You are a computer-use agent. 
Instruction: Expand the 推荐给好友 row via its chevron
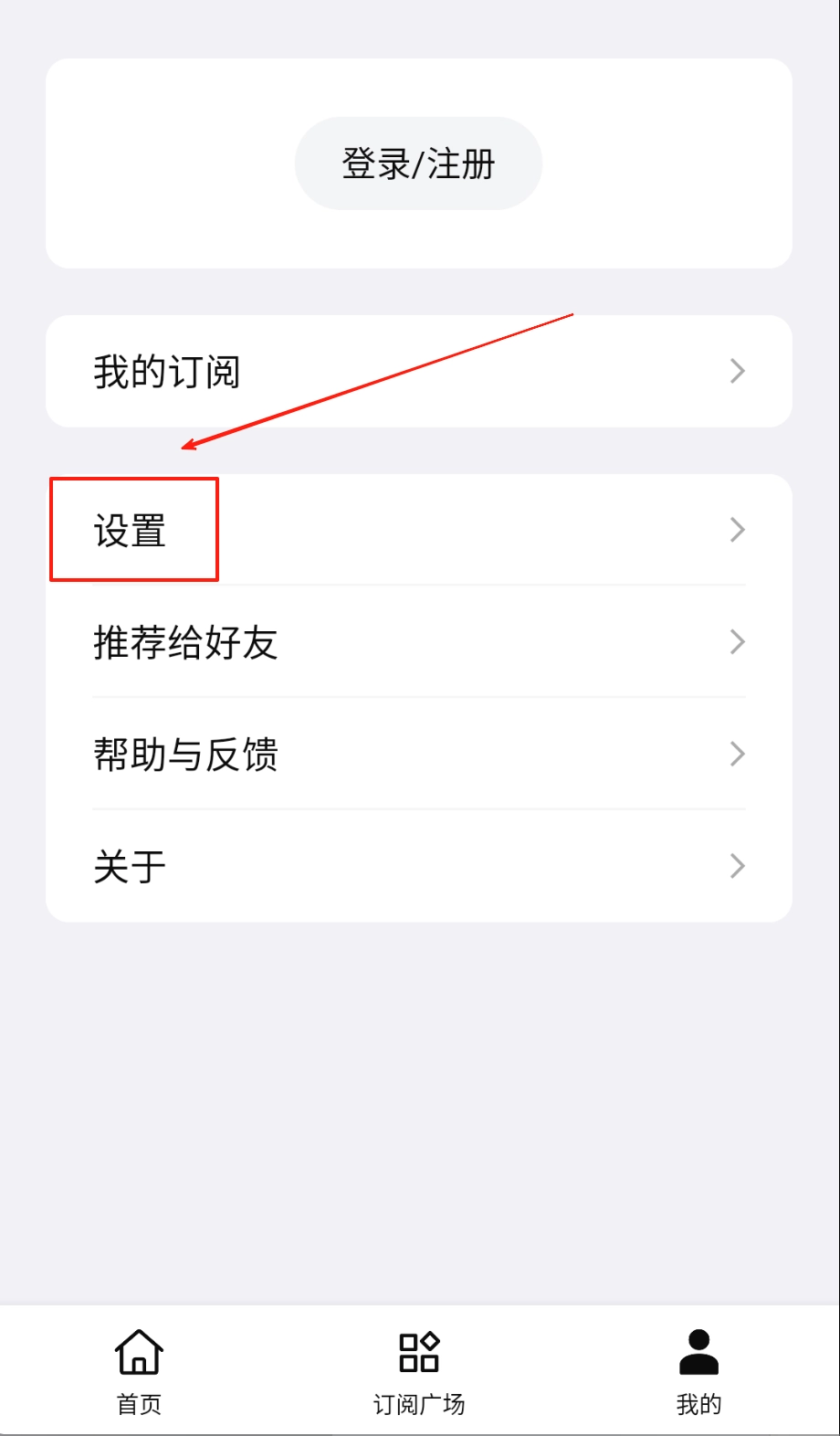coord(736,642)
